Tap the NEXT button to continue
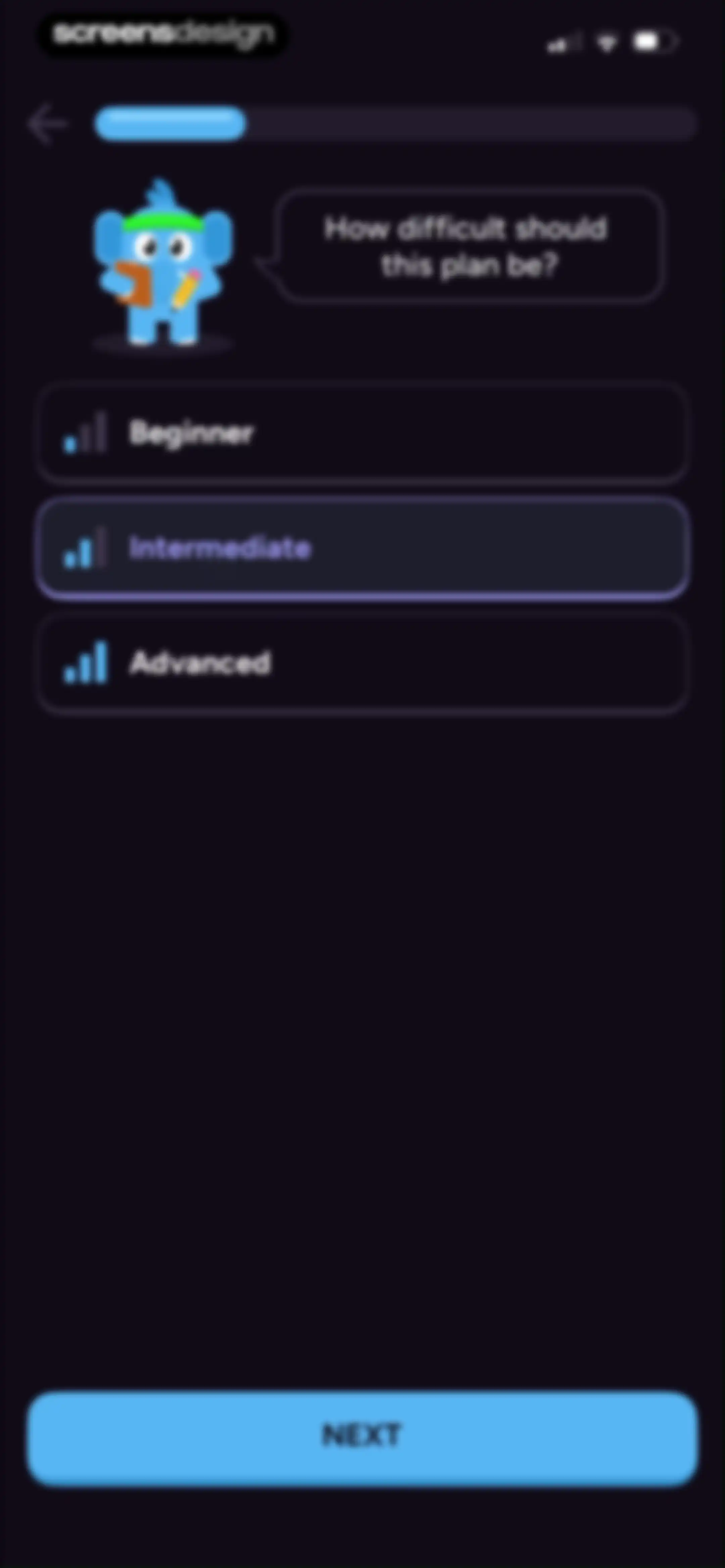 [x=362, y=1437]
